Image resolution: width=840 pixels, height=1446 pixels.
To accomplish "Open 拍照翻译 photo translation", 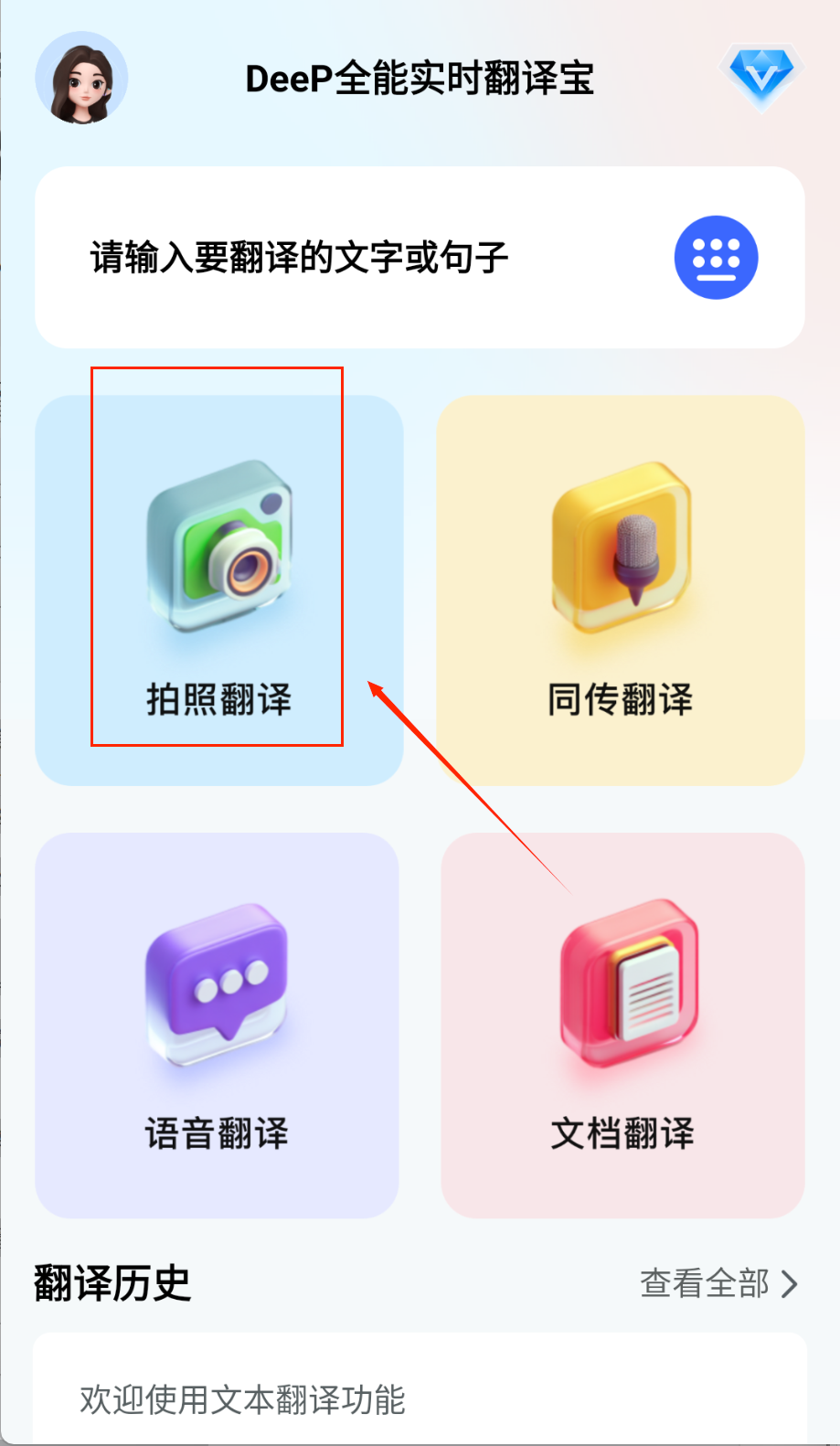I will [x=218, y=590].
